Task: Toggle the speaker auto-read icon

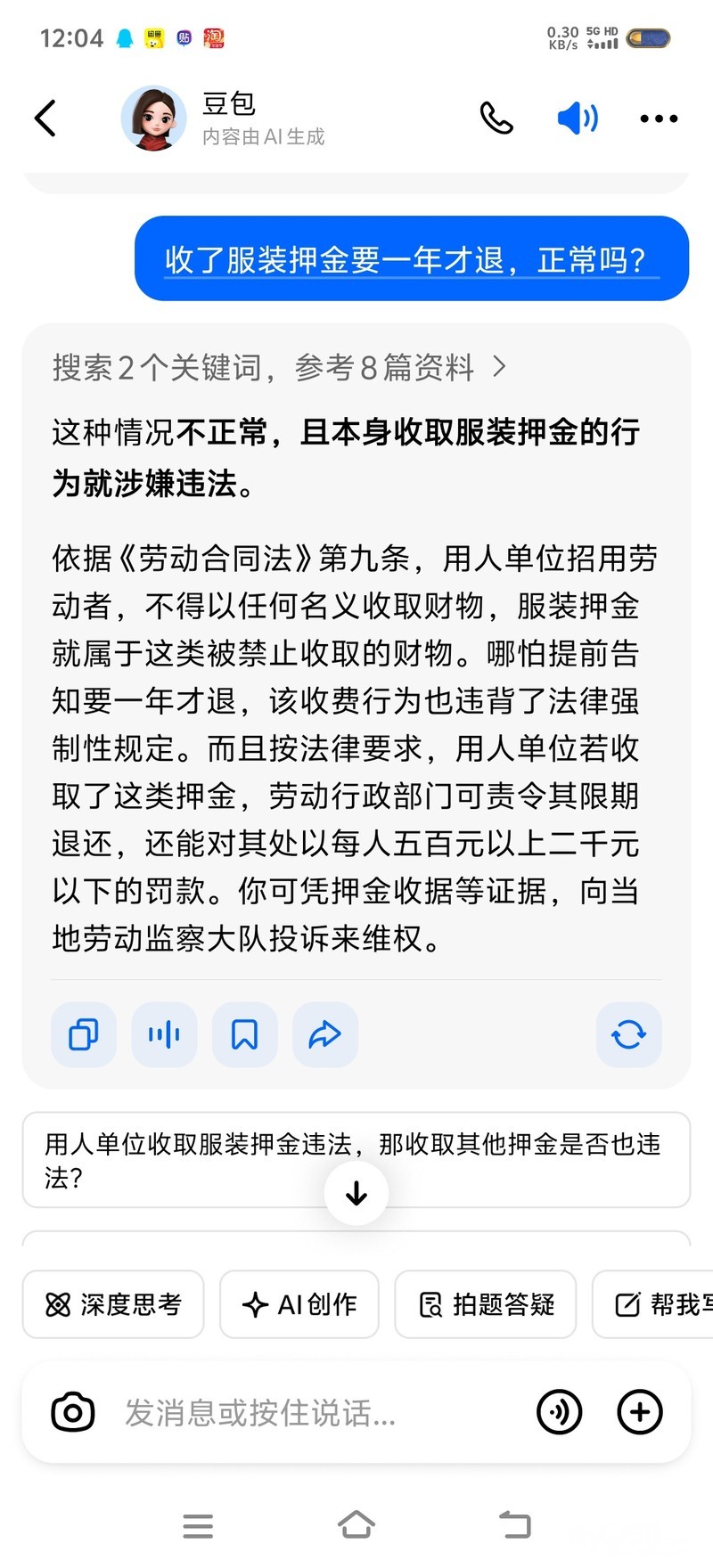Action: [x=578, y=118]
